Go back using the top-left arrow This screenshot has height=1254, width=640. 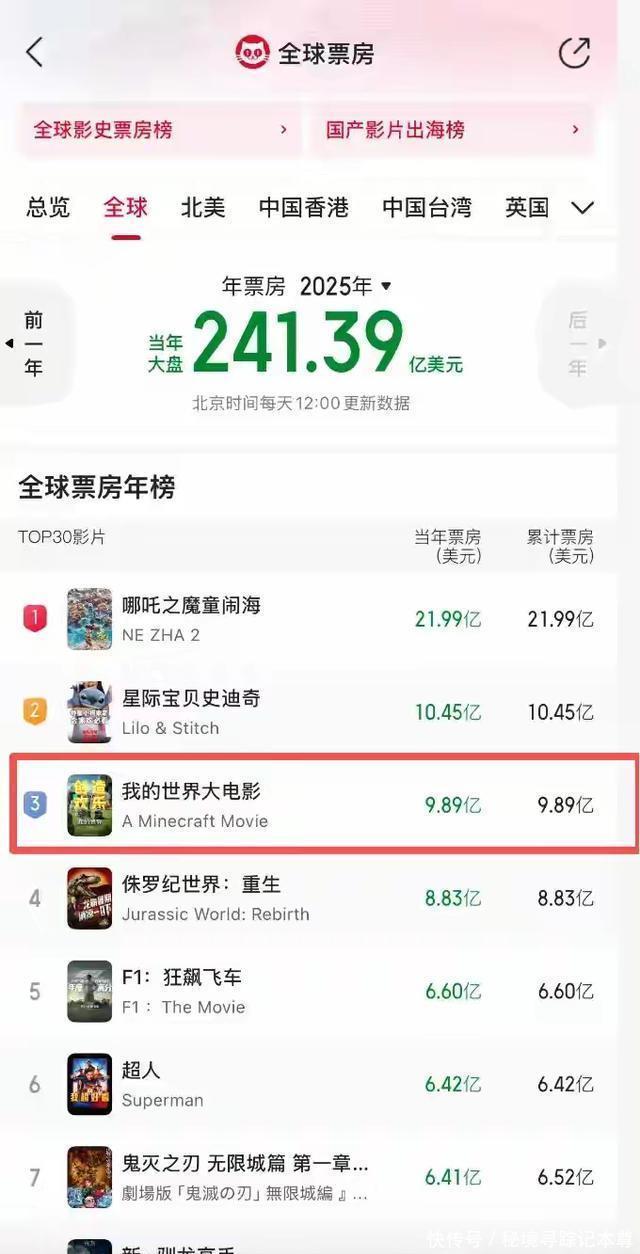(35, 52)
